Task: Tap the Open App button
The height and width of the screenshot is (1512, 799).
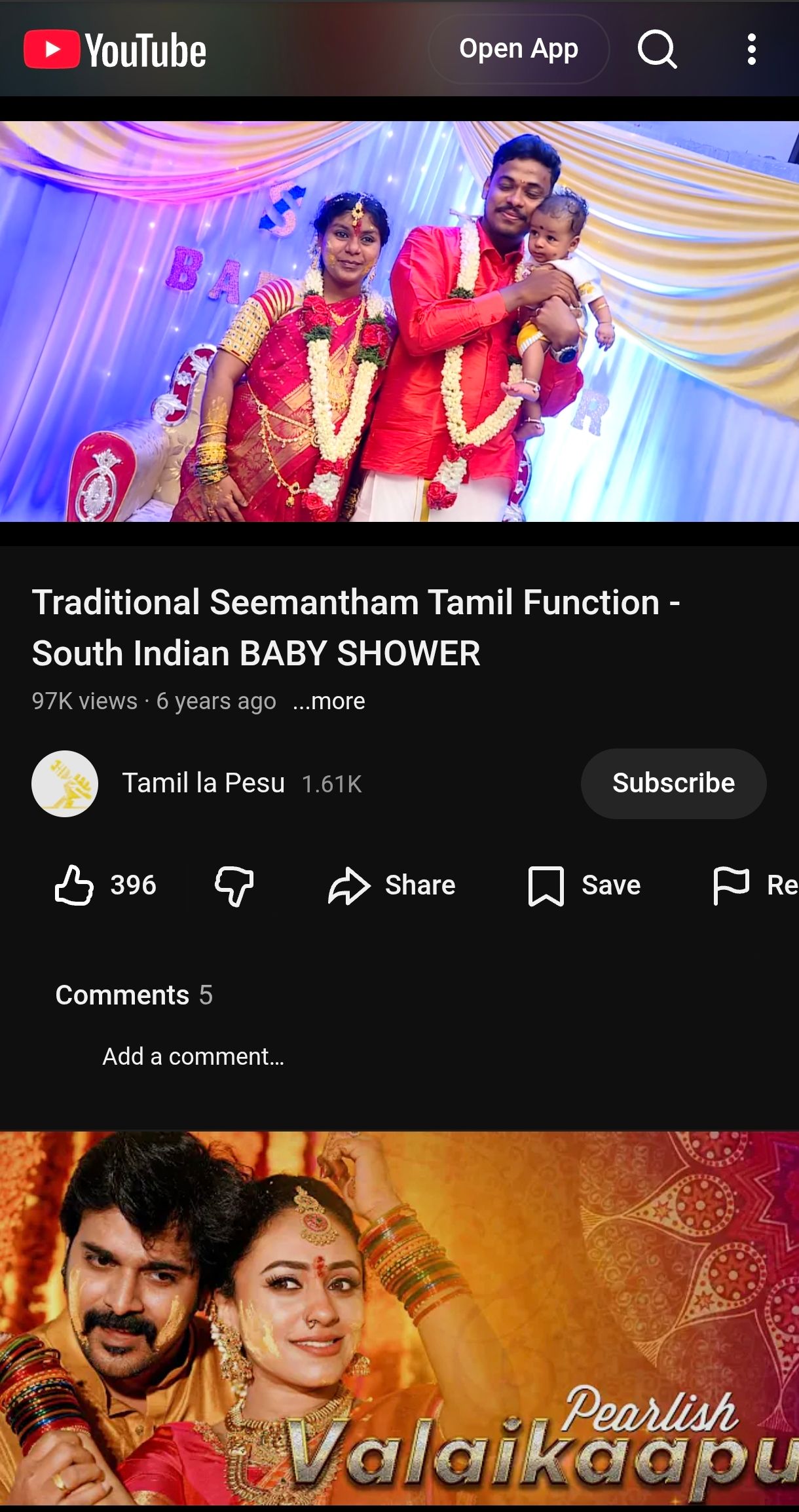Action: pos(518,49)
